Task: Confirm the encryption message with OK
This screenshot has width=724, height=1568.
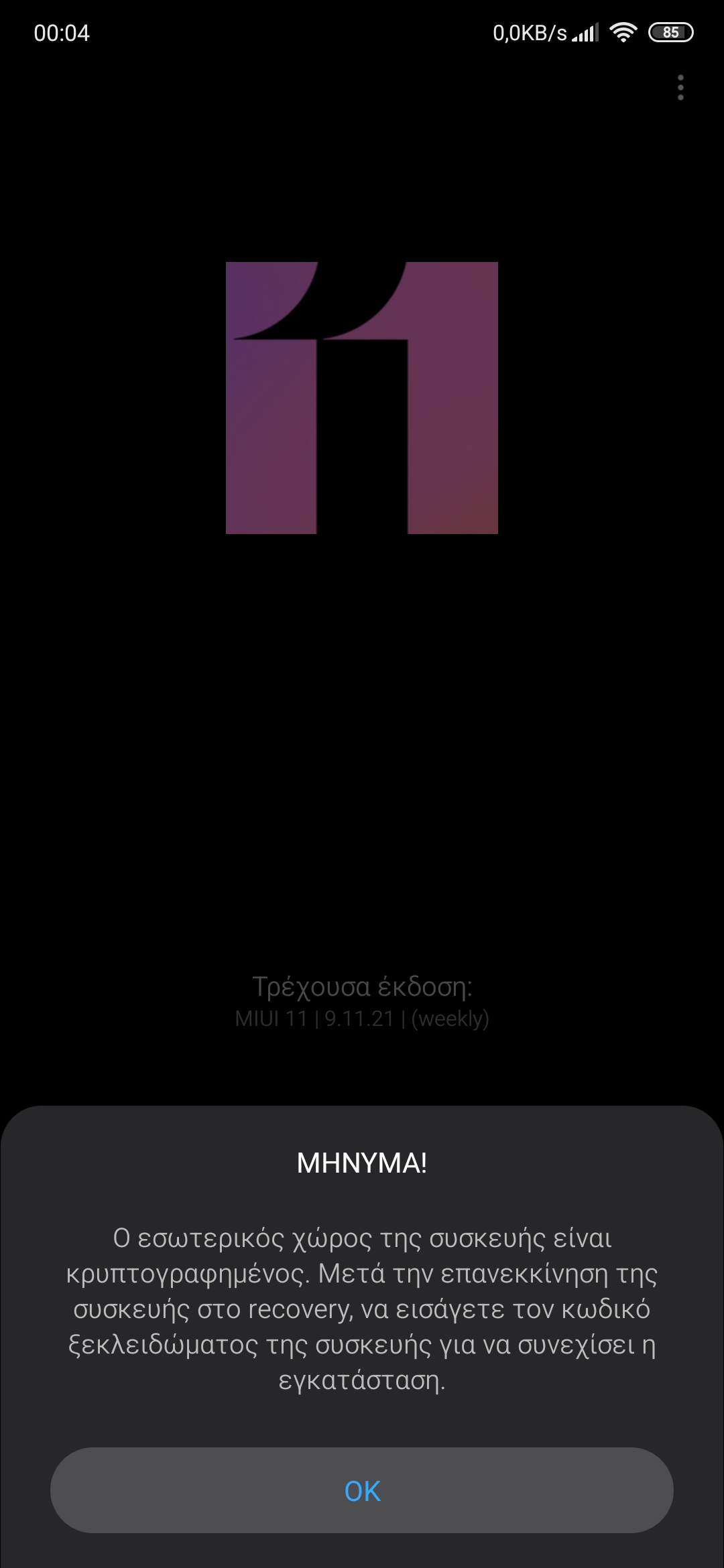Action: [362, 1490]
